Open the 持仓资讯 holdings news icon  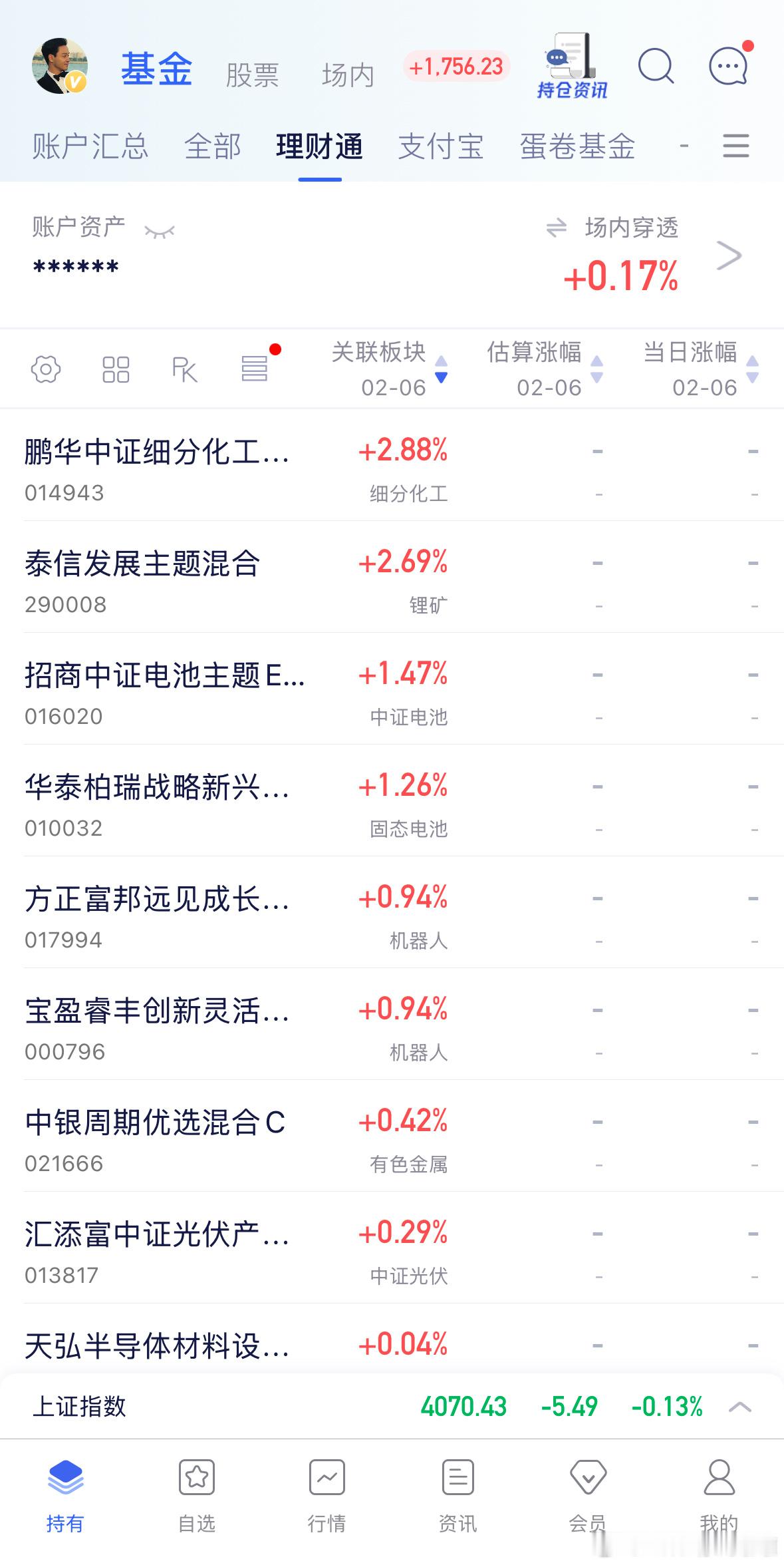(572, 67)
